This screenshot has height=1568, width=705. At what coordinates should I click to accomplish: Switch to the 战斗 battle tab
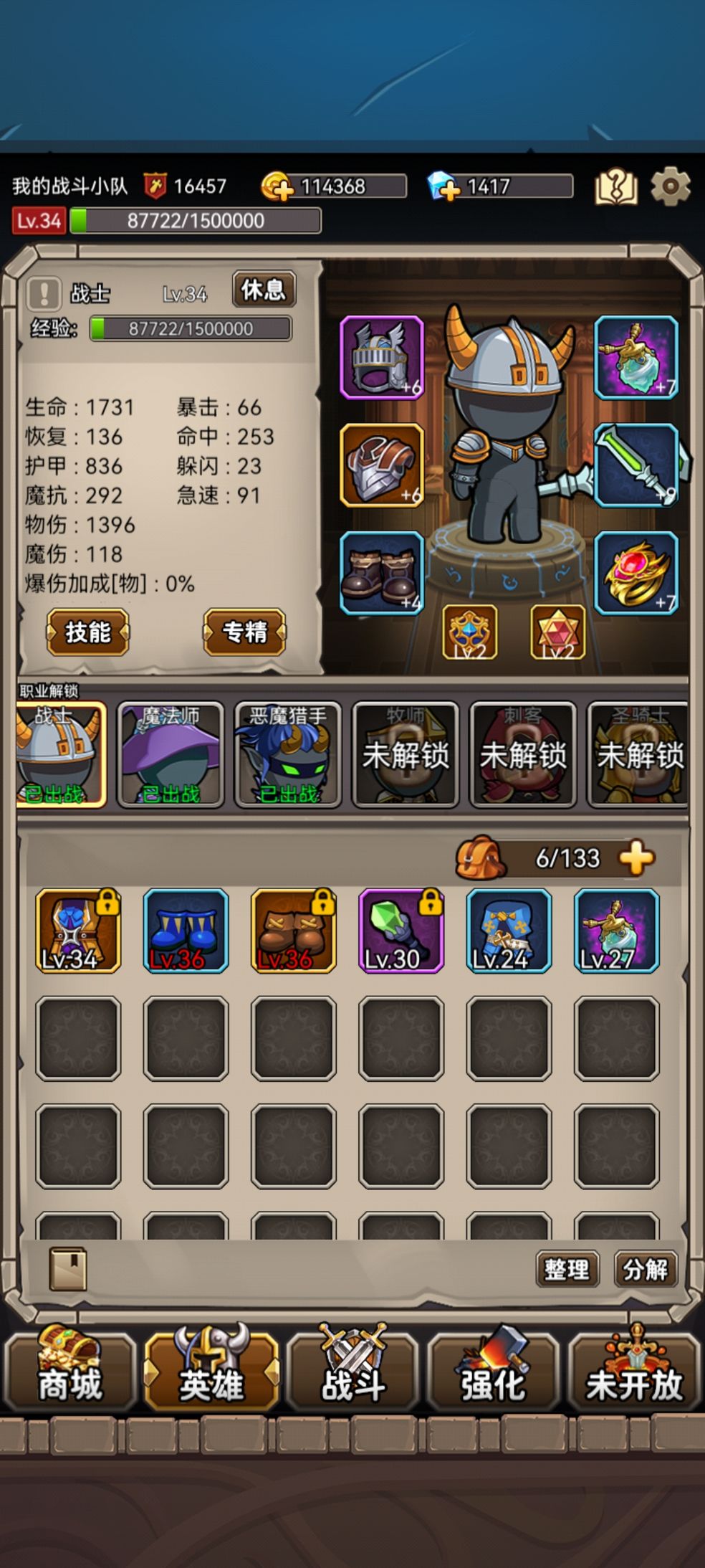tap(352, 1370)
